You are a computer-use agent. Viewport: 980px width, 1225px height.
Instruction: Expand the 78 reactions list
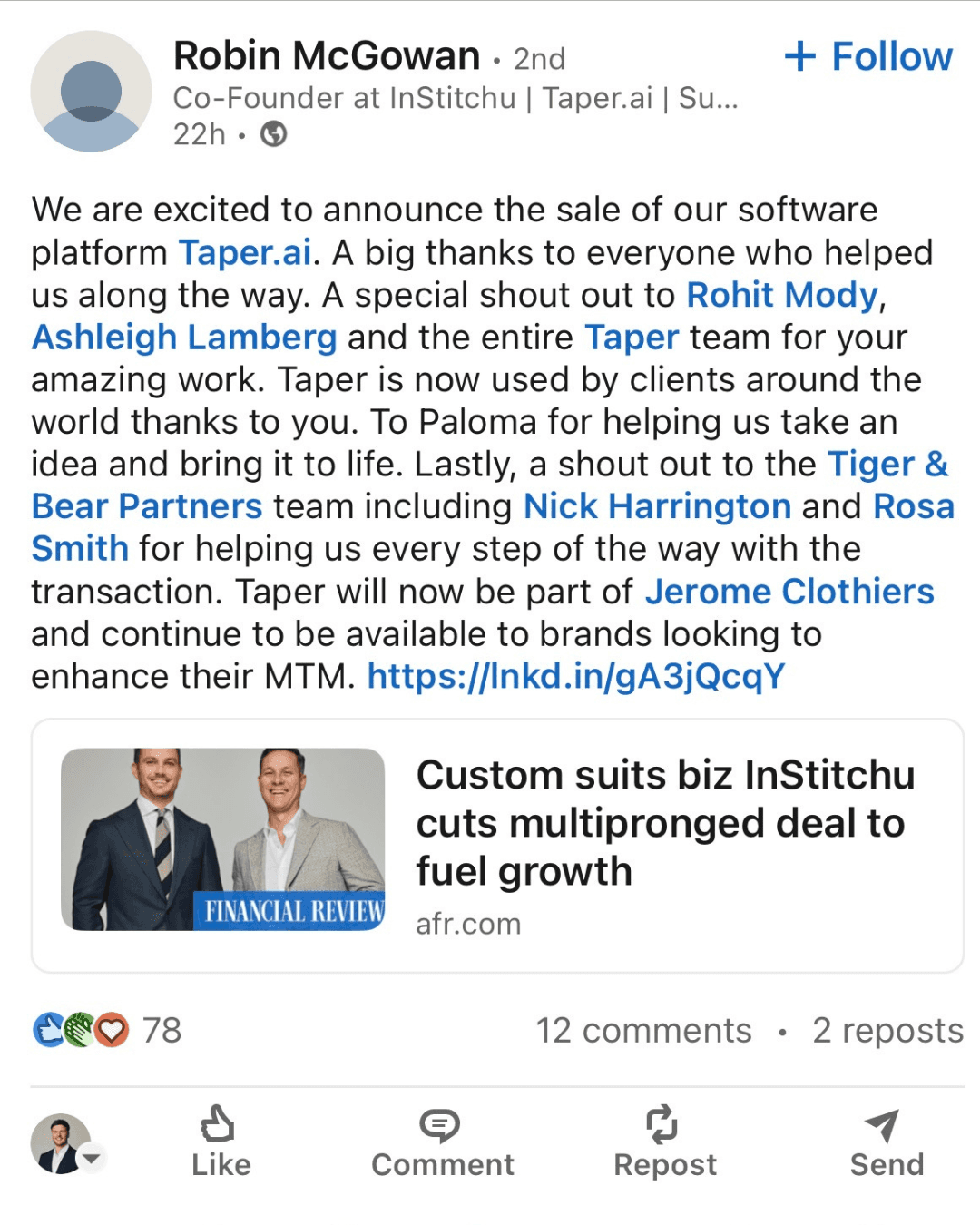click(x=162, y=1031)
